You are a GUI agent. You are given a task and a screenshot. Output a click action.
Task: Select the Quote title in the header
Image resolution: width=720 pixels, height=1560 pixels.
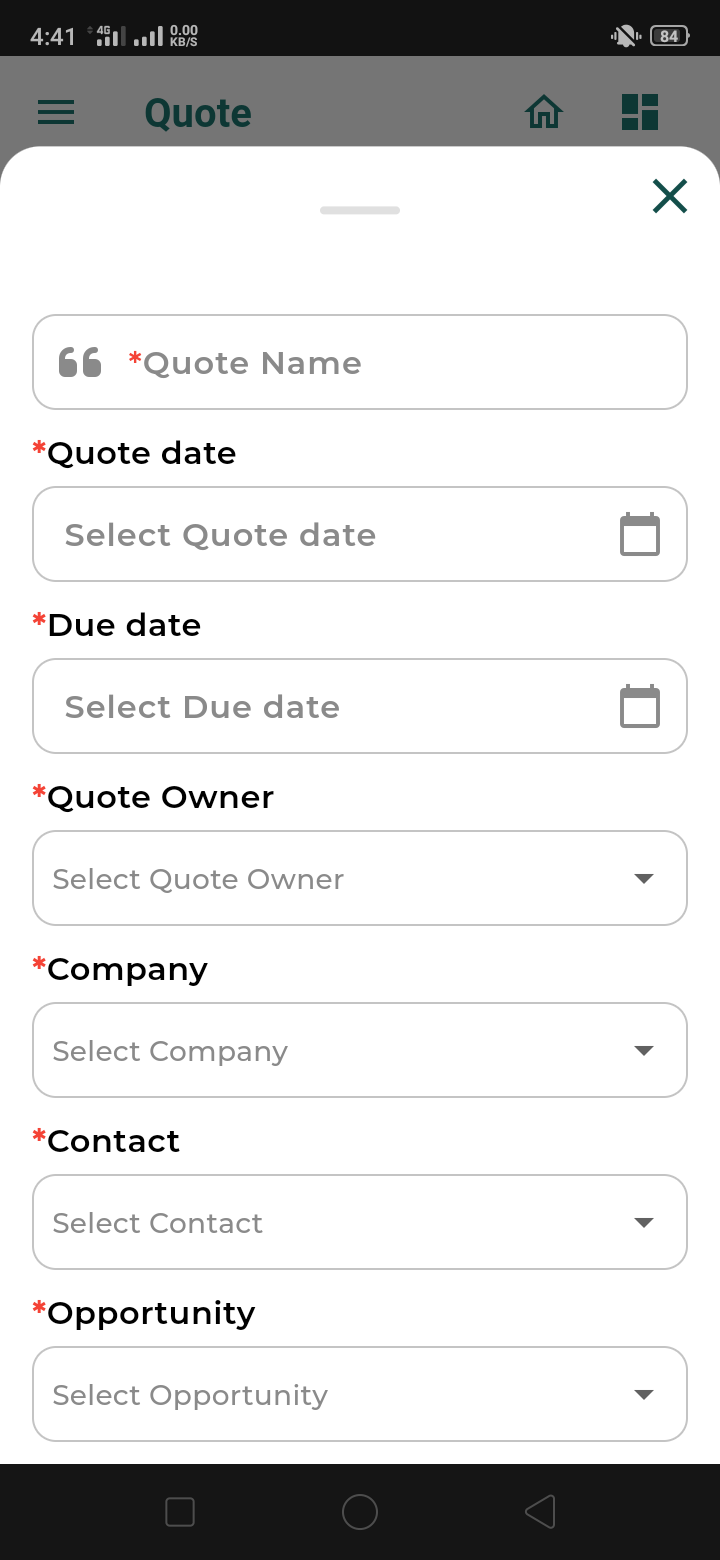pos(197,112)
